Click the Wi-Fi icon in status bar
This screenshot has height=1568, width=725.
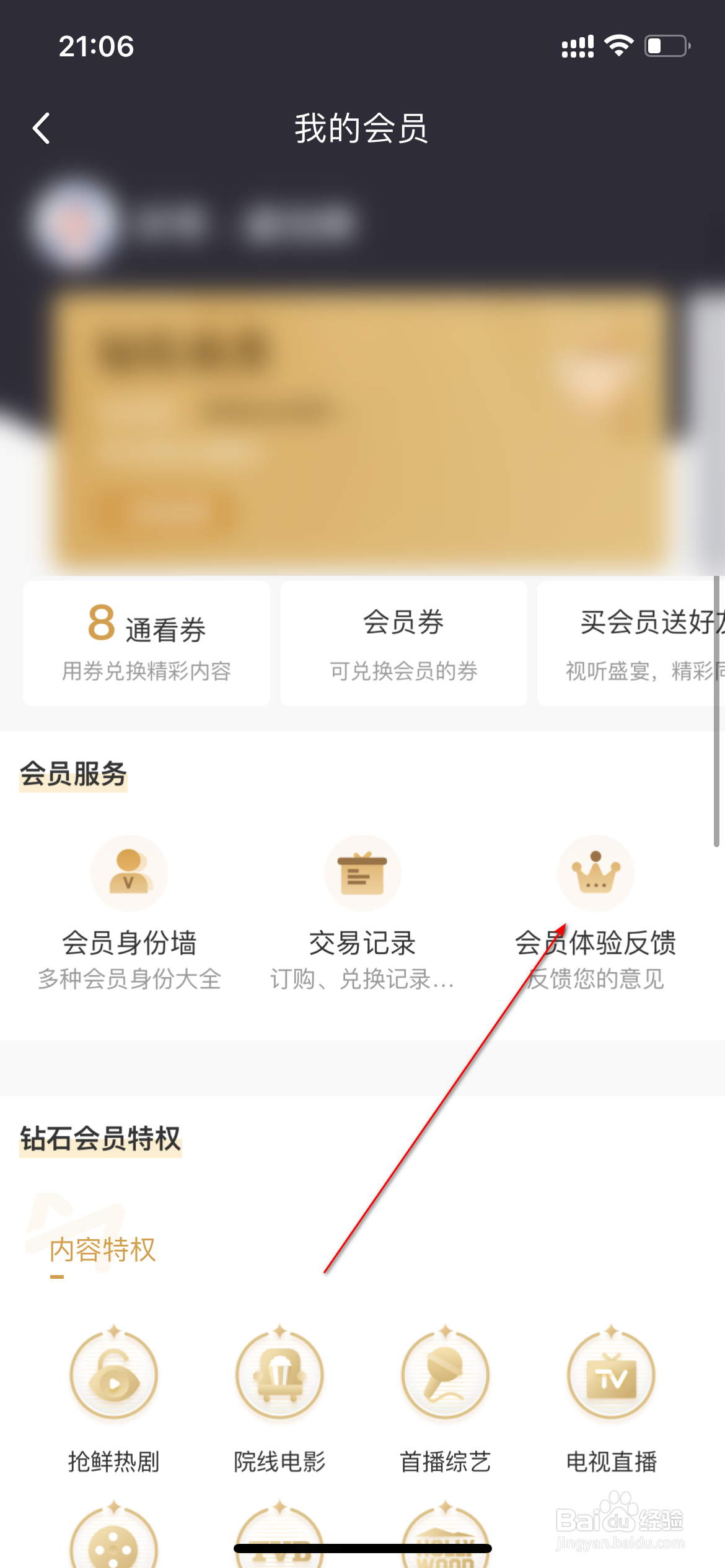(x=618, y=45)
